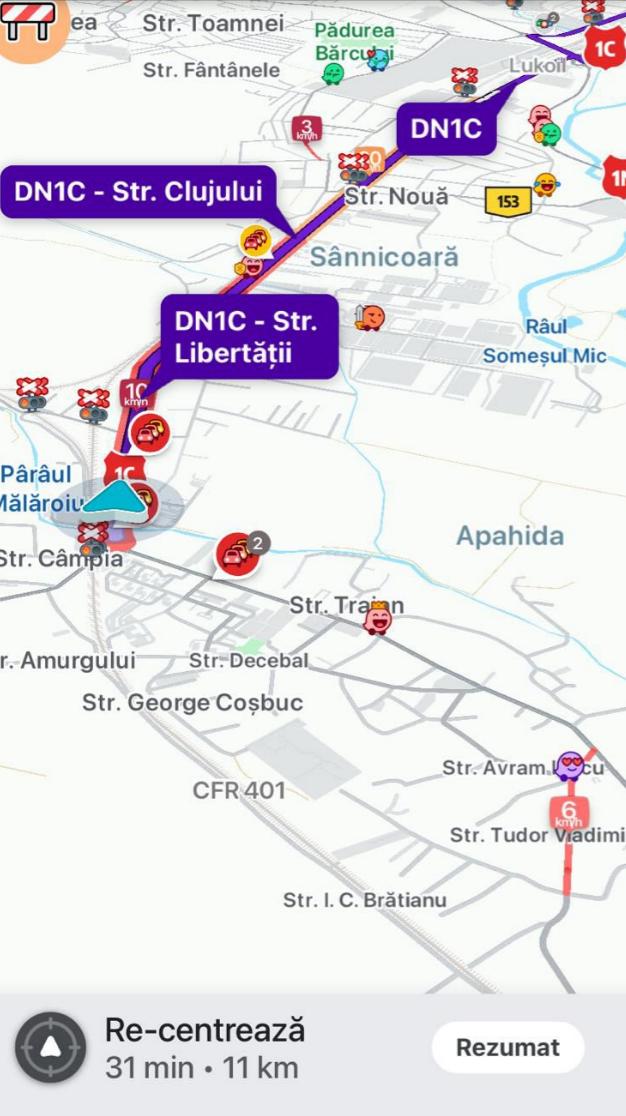Tap the purple heart-eyed Wazer near Str. Avram Iancu
Viewport: 626px width, 1116px height.
(570, 766)
